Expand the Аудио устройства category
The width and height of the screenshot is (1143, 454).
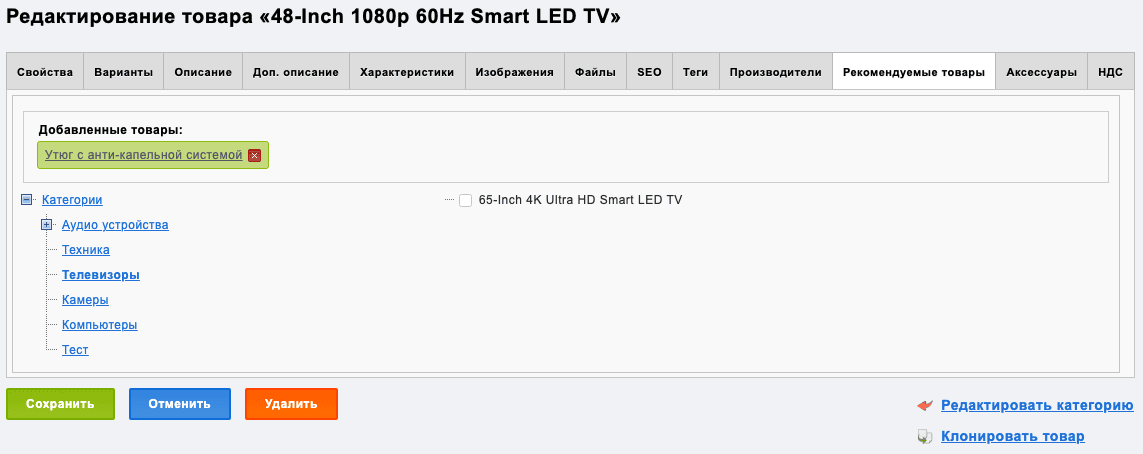pos(46,225)
